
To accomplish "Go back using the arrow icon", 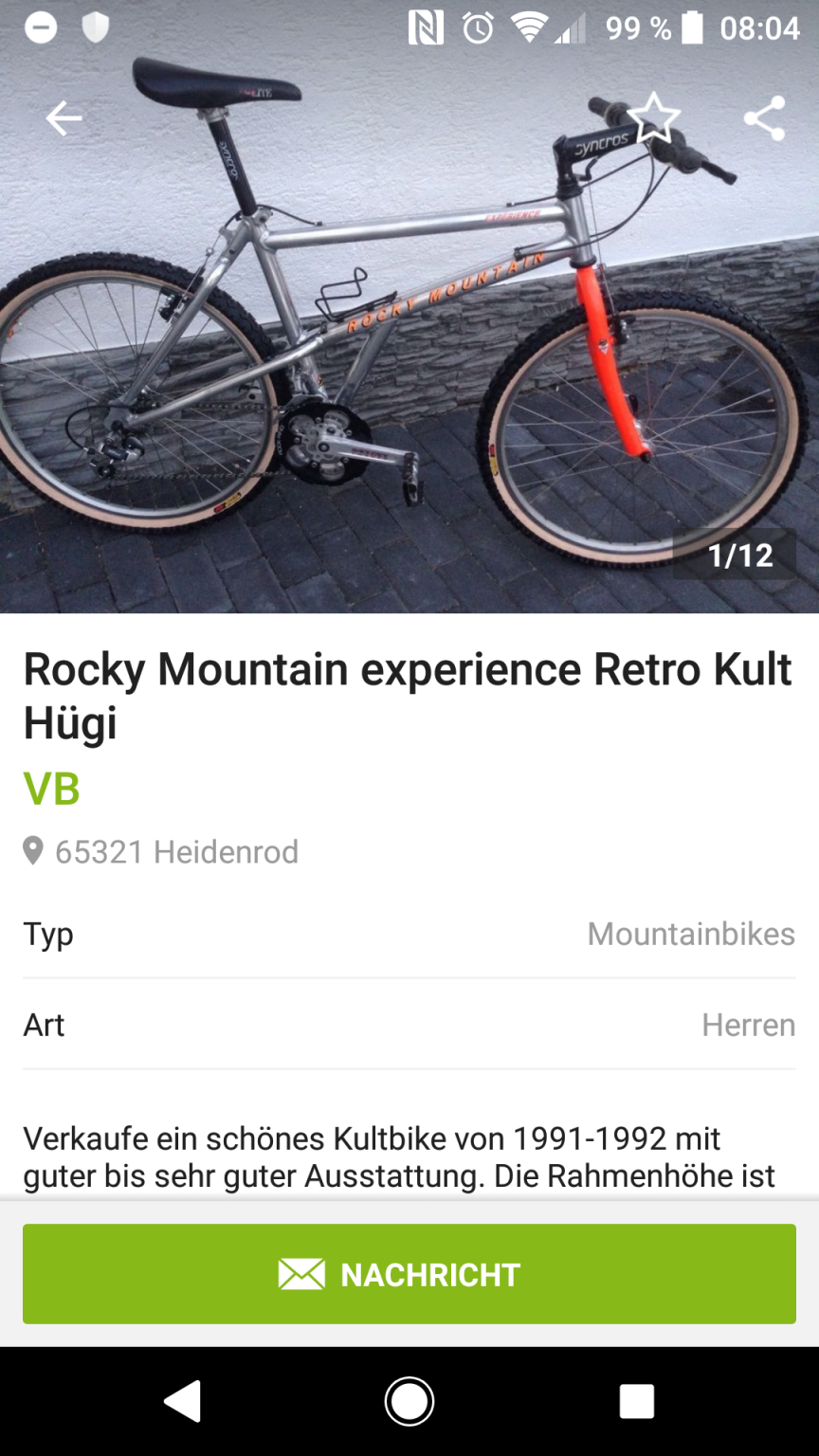I will tap(64, 118).
